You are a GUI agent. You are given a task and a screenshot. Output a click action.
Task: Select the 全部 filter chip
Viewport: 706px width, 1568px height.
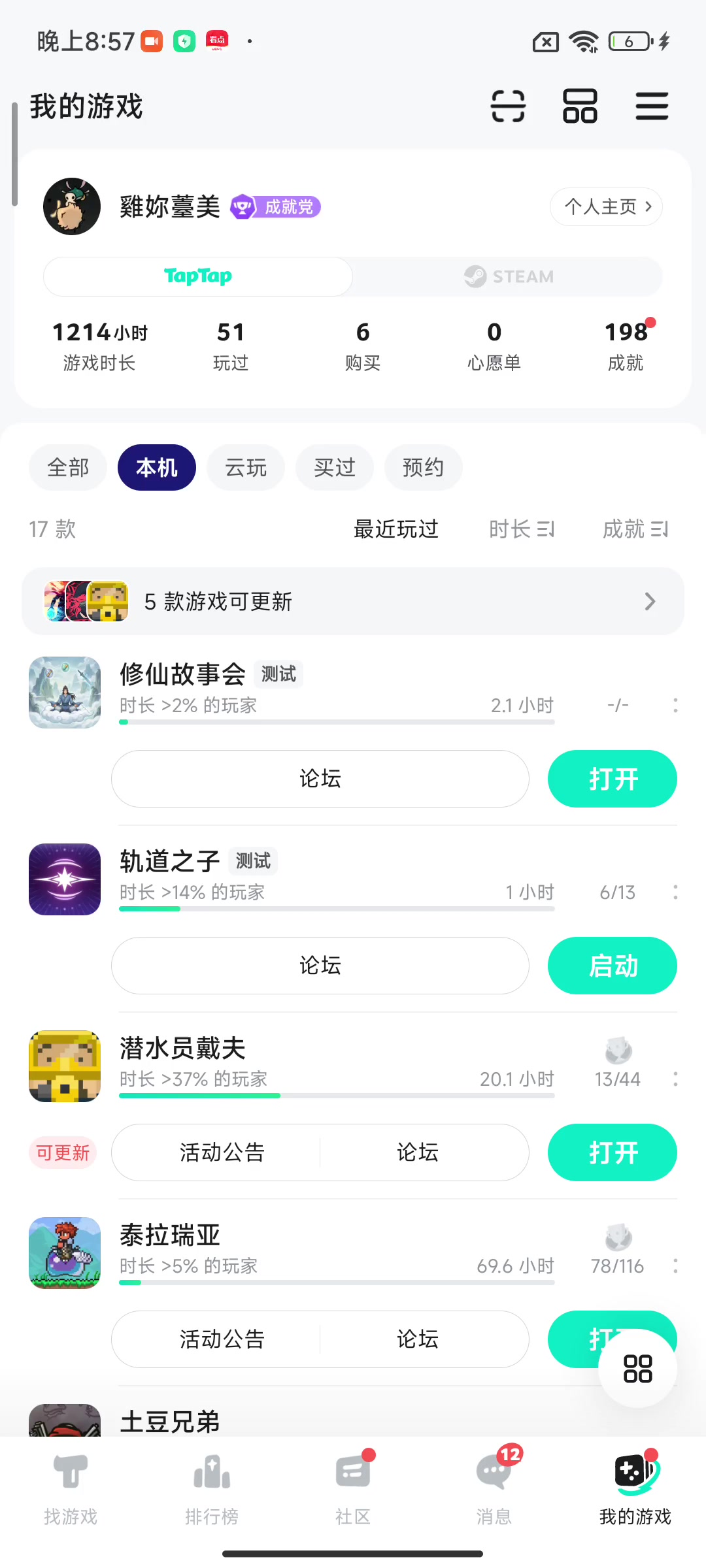(68, 468)
